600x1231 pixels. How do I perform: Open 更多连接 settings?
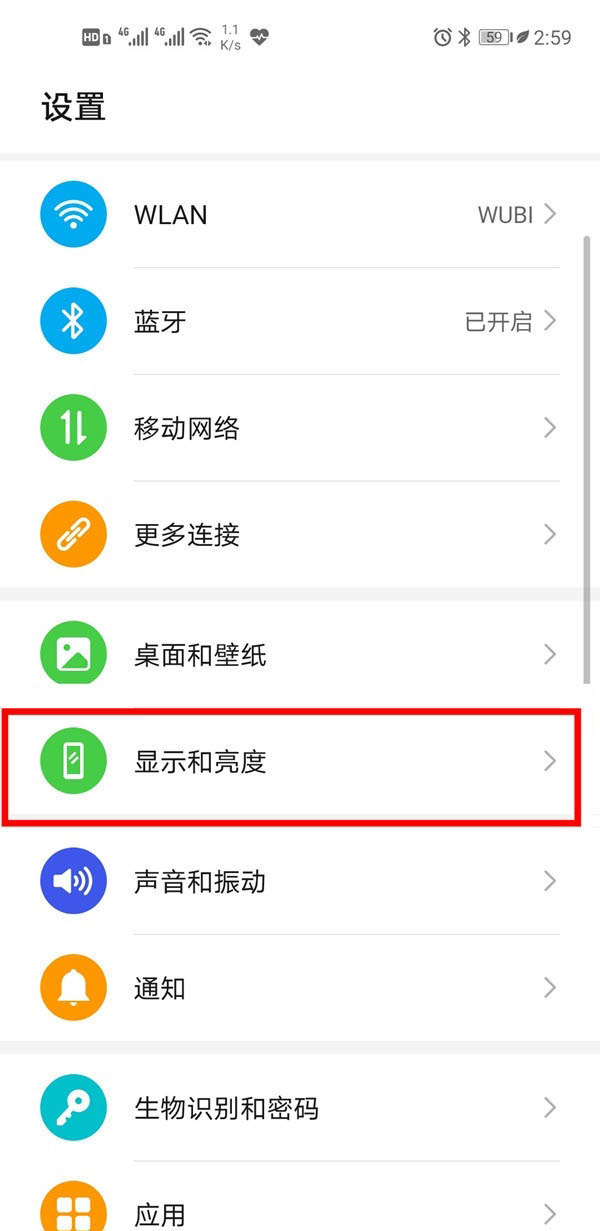click(x=300, y=534)
